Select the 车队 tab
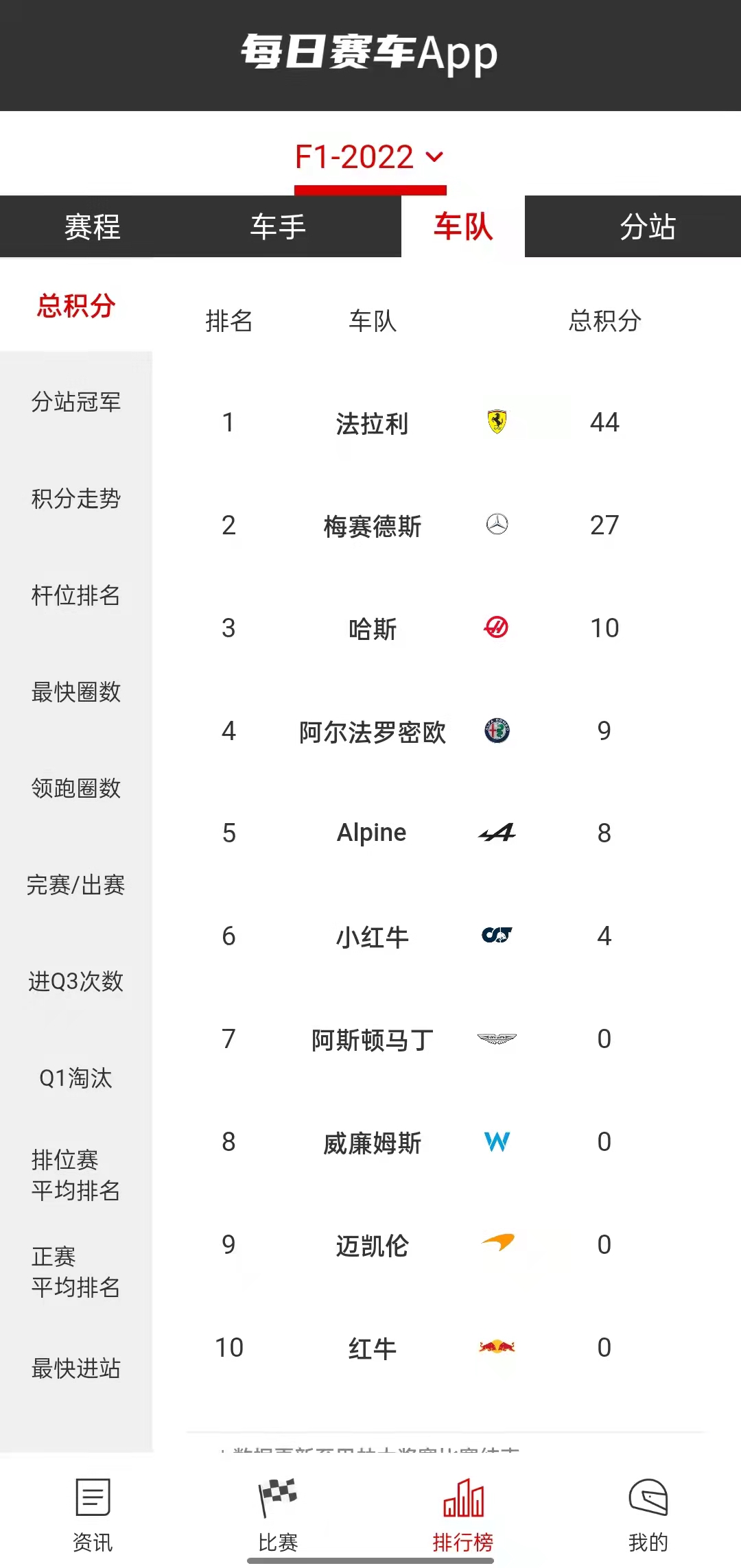741x1568 pixels. 463,227
